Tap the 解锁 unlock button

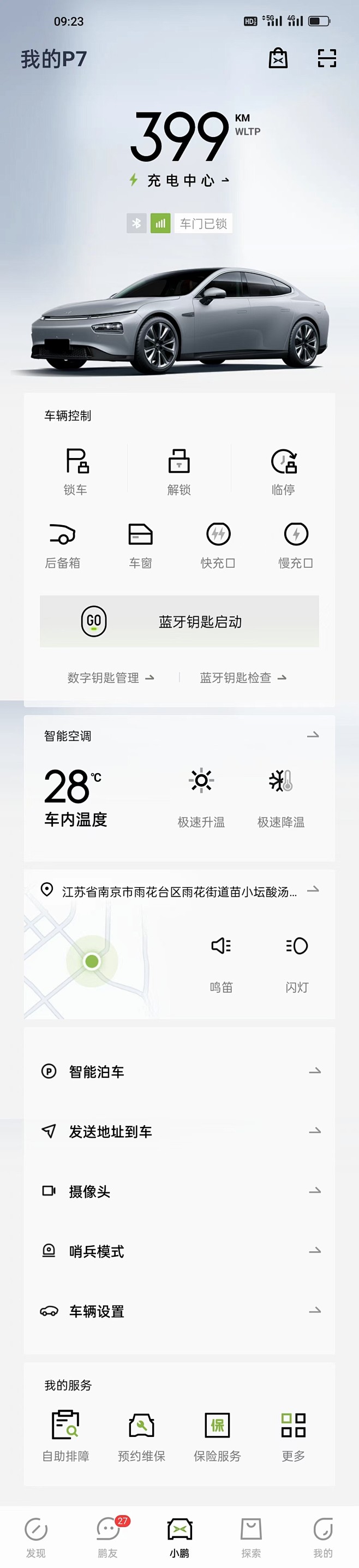pyautogui.click(x=179, y=471)
